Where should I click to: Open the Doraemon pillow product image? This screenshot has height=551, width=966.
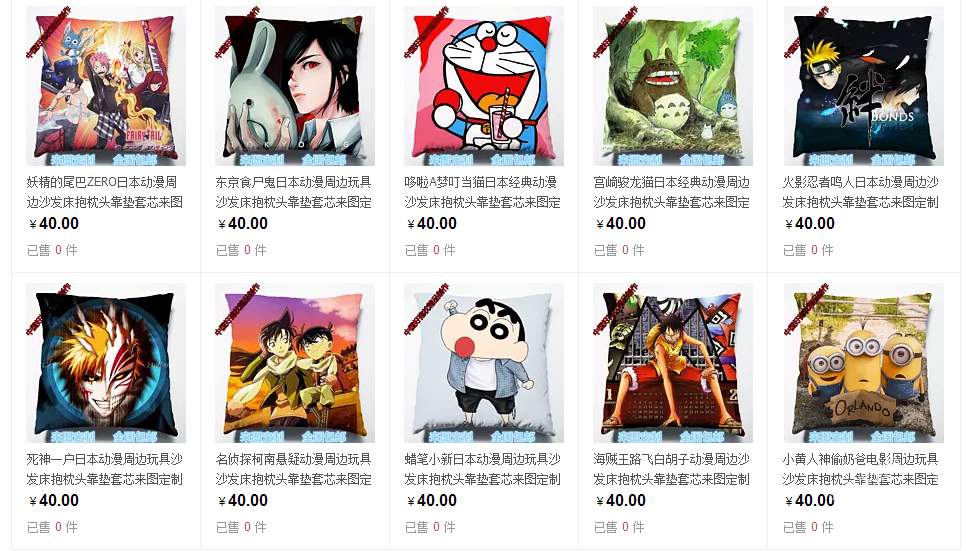[483, 85]
